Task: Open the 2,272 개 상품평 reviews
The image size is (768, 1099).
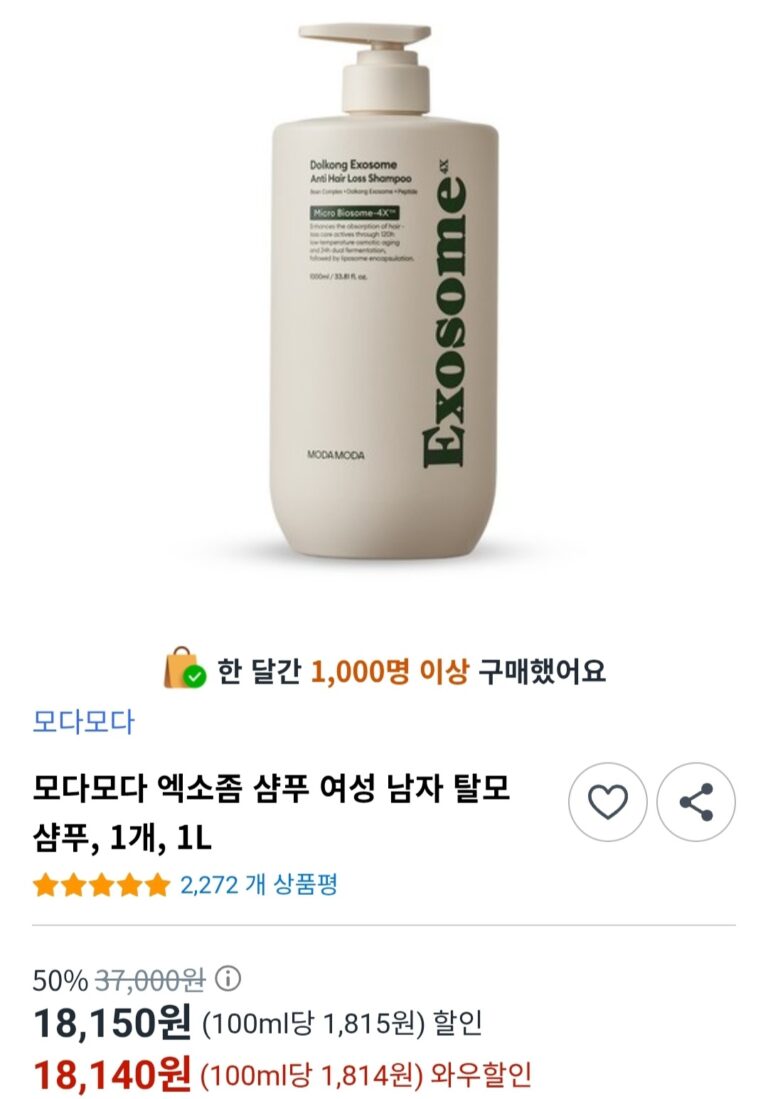Action: [259, 884]
